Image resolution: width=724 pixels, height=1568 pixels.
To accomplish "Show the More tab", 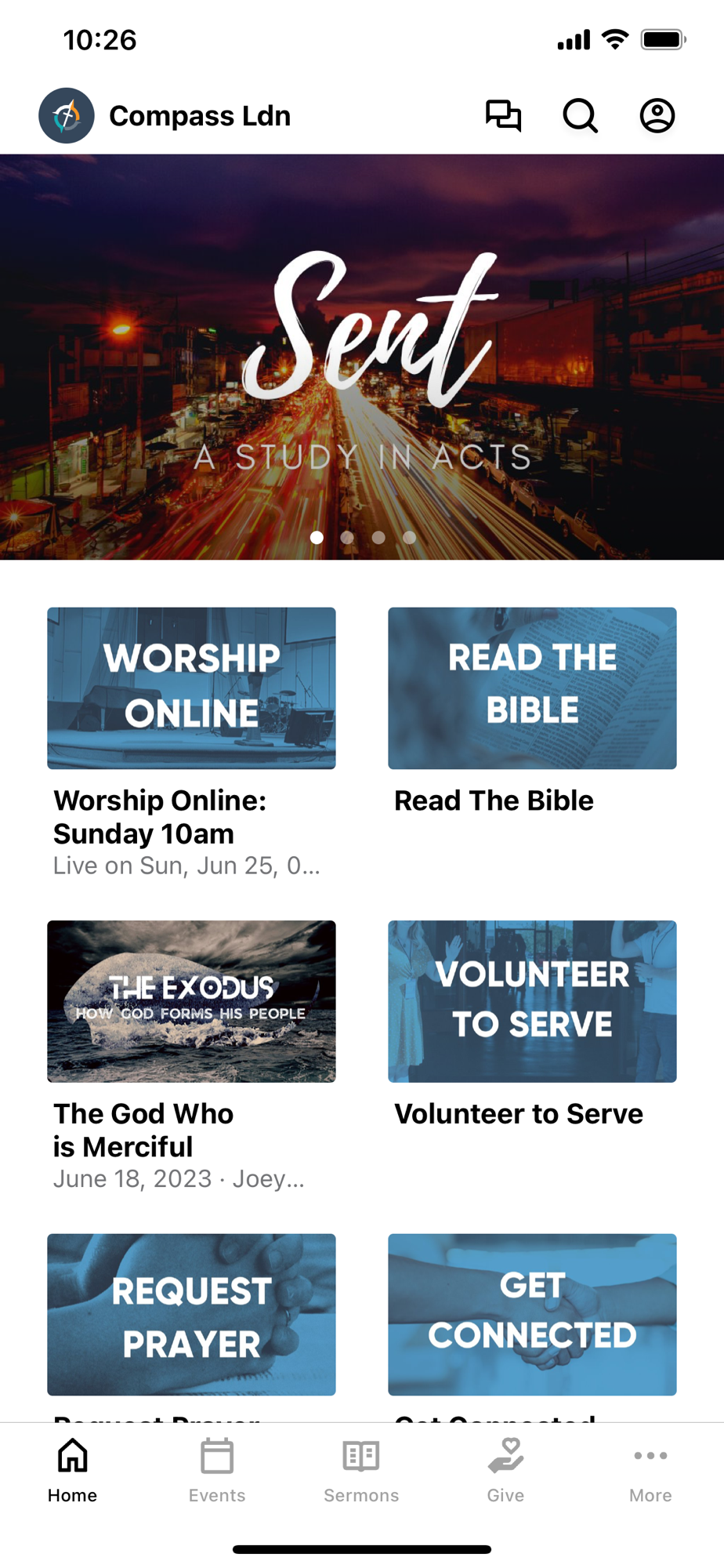I will point(650,1470).
